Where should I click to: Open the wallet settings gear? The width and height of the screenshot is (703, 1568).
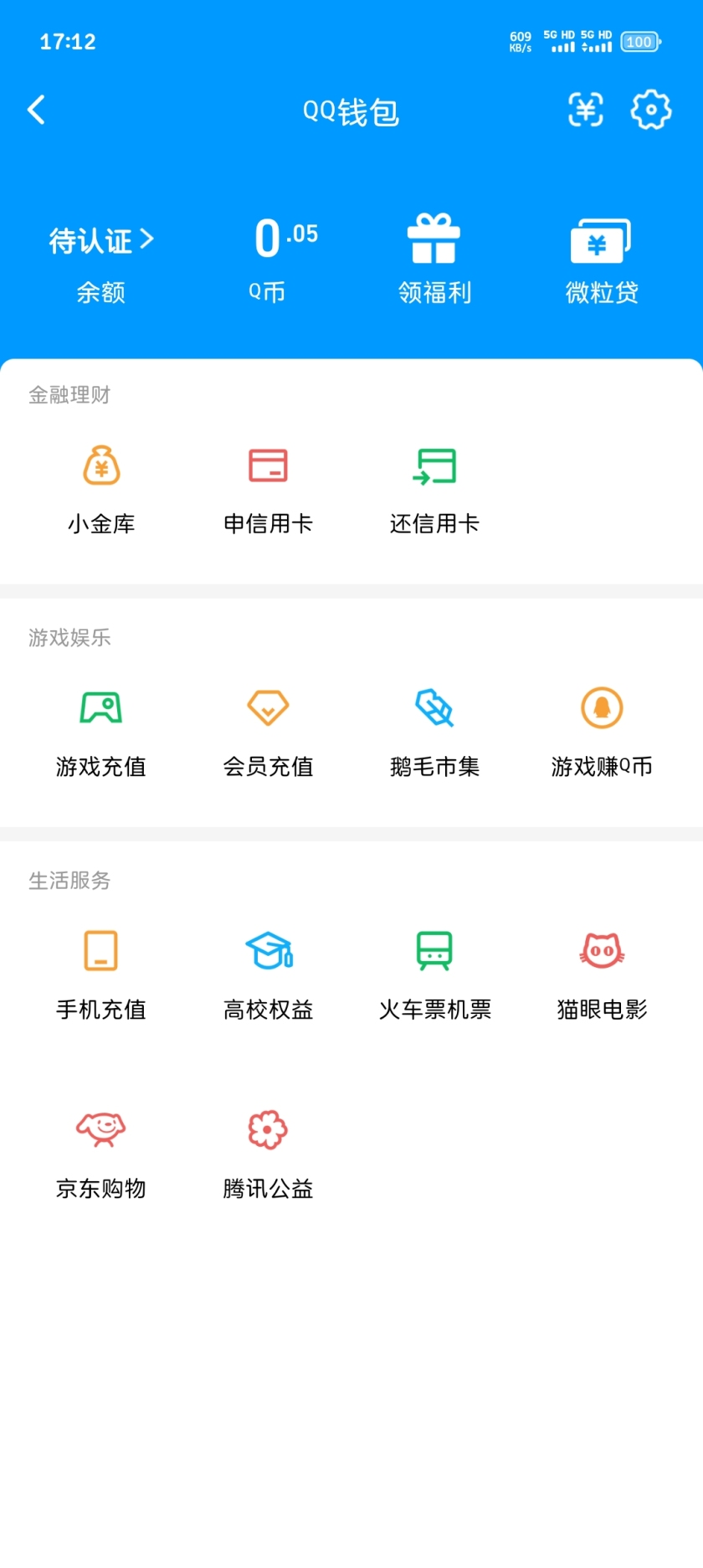tap(649, 110)
